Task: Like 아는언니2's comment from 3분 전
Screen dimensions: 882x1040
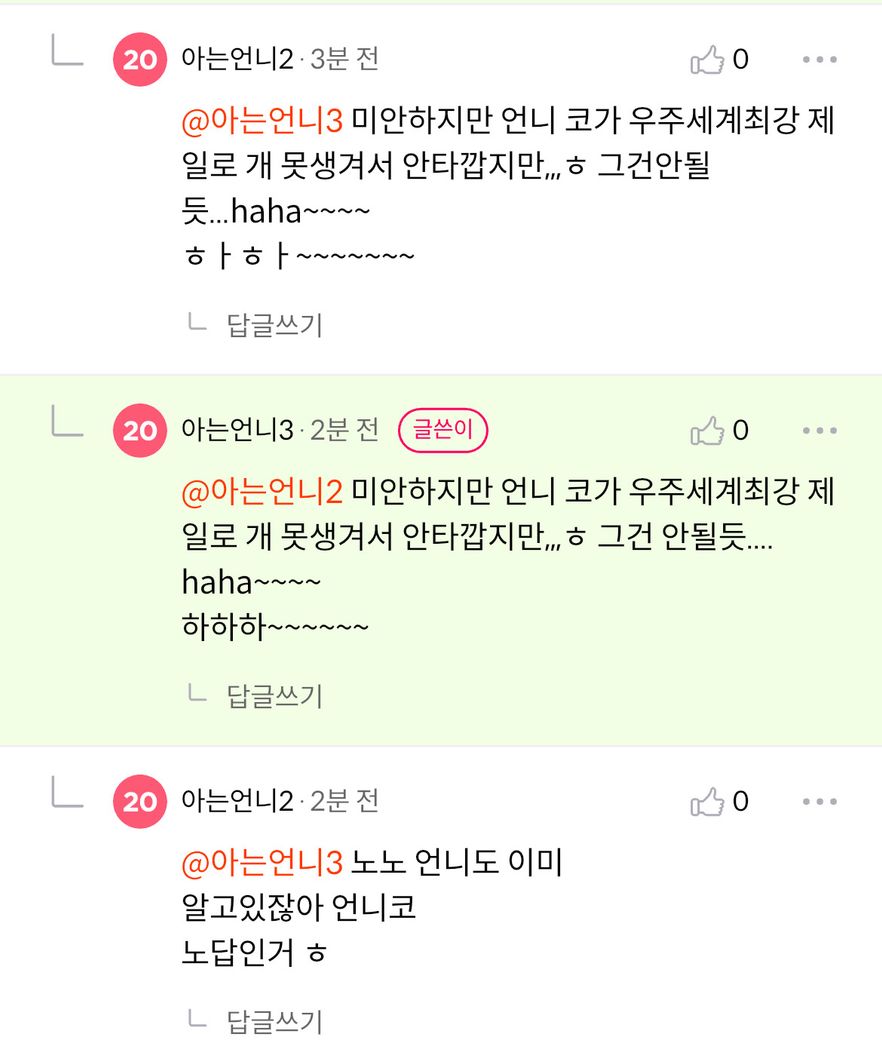Action: pyautogui.click(x=708, y=60)
